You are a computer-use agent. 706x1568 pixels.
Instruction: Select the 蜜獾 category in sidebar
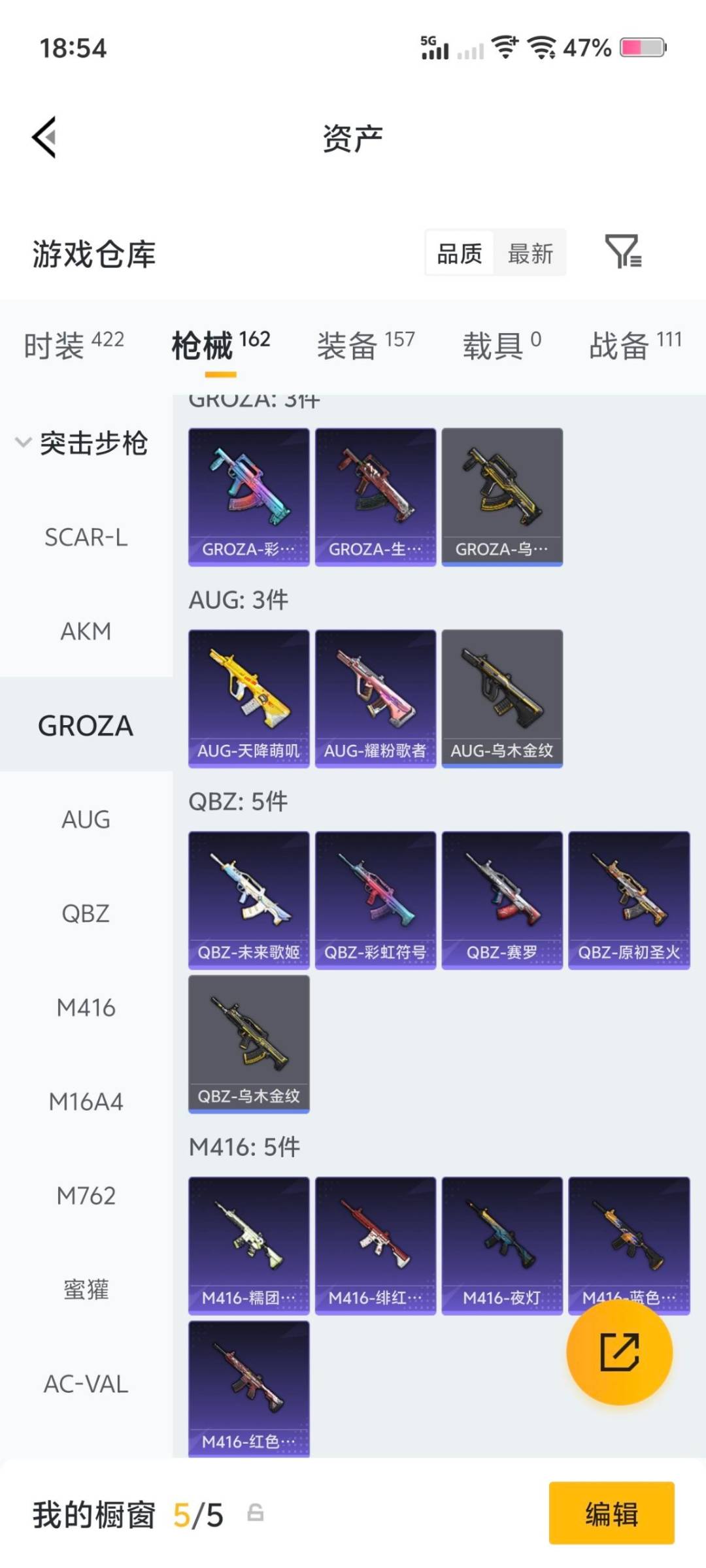click(x=87, y=1288)
